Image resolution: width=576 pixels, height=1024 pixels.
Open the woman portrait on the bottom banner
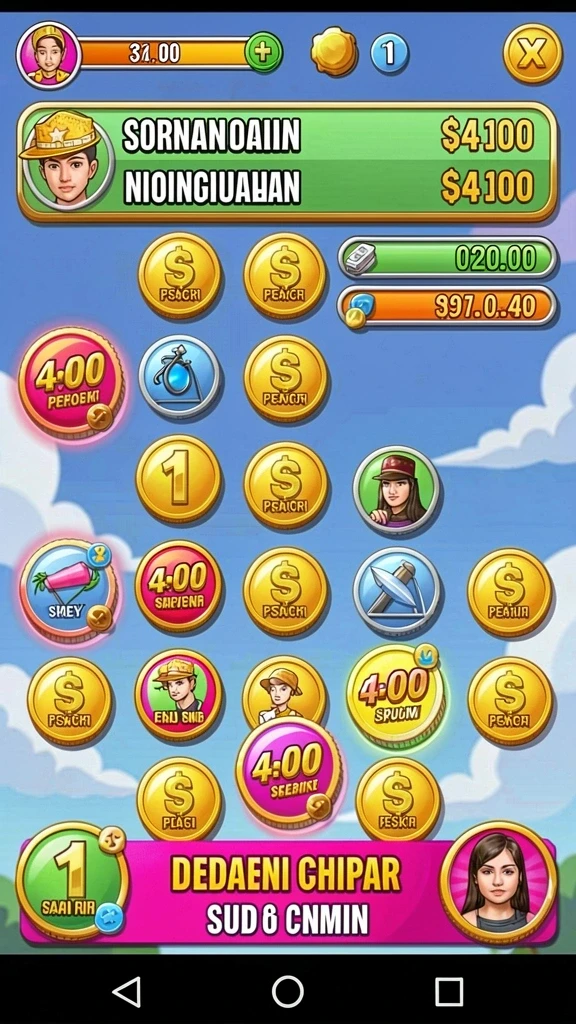498,883
